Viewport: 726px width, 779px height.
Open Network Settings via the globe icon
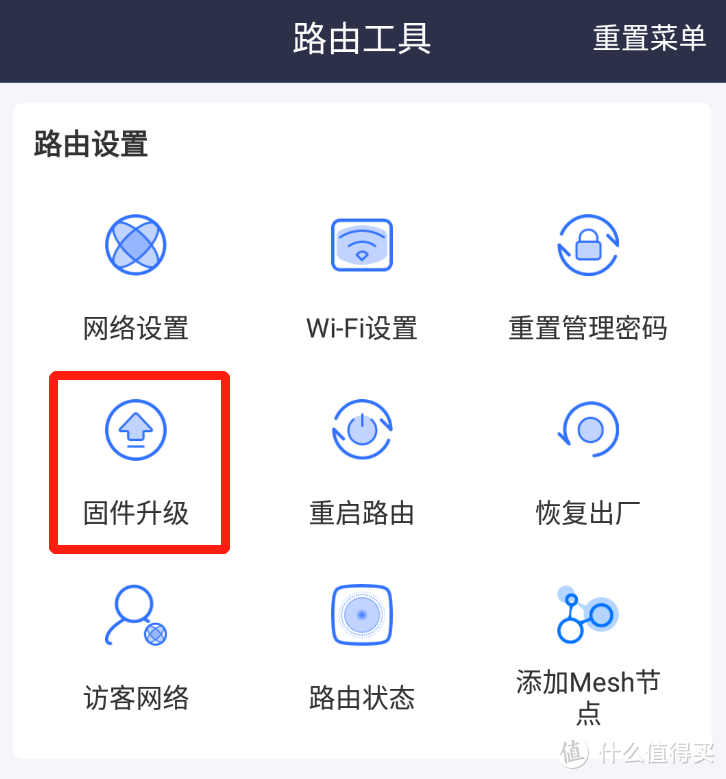(135, 244)
